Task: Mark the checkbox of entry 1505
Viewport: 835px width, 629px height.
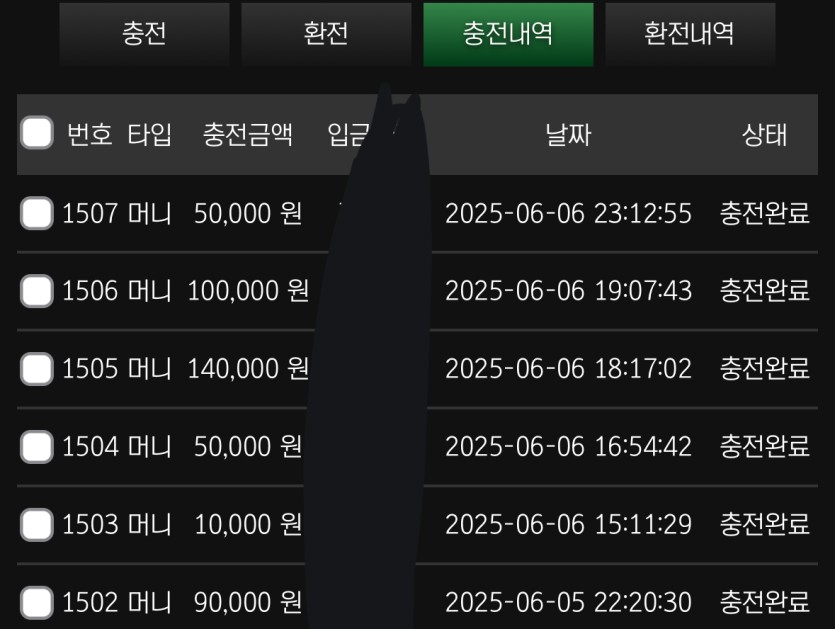Action: point(37,369)
